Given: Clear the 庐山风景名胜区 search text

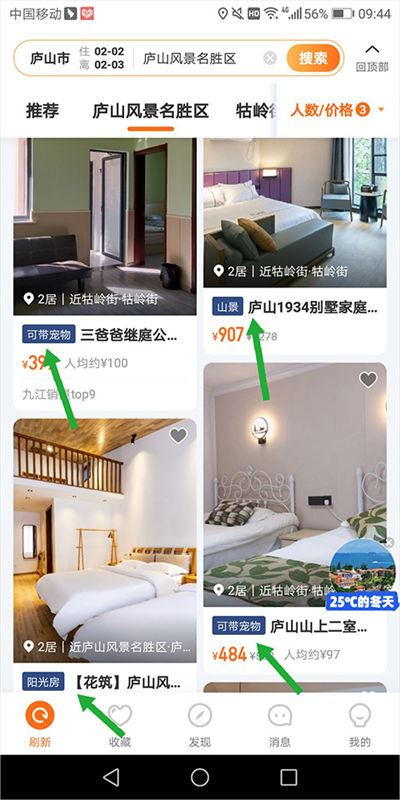Looking at the screenshot, I should pyautogui.click(x=270, y=59).
